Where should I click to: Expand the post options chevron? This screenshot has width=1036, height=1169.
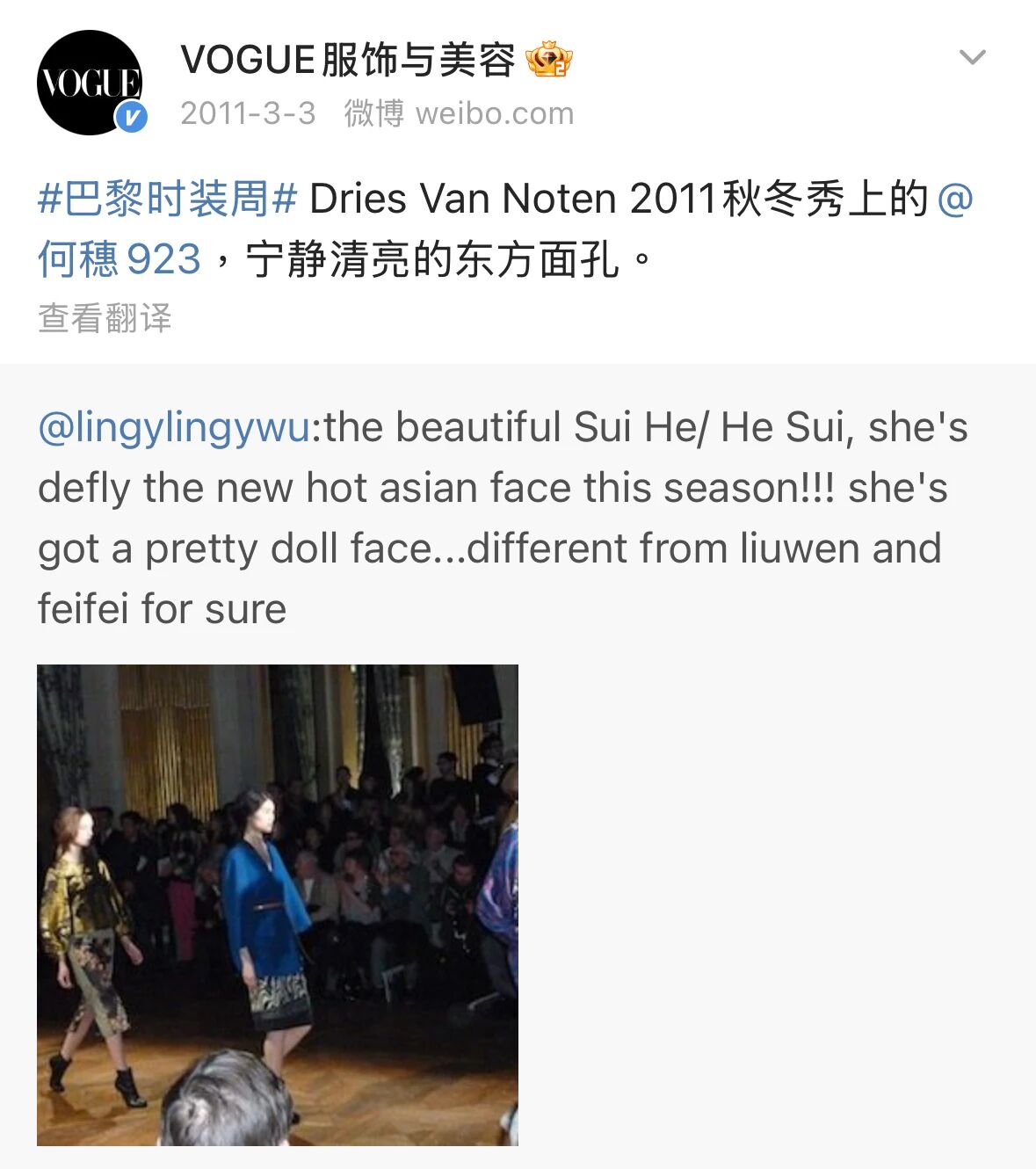click(972, 58)
